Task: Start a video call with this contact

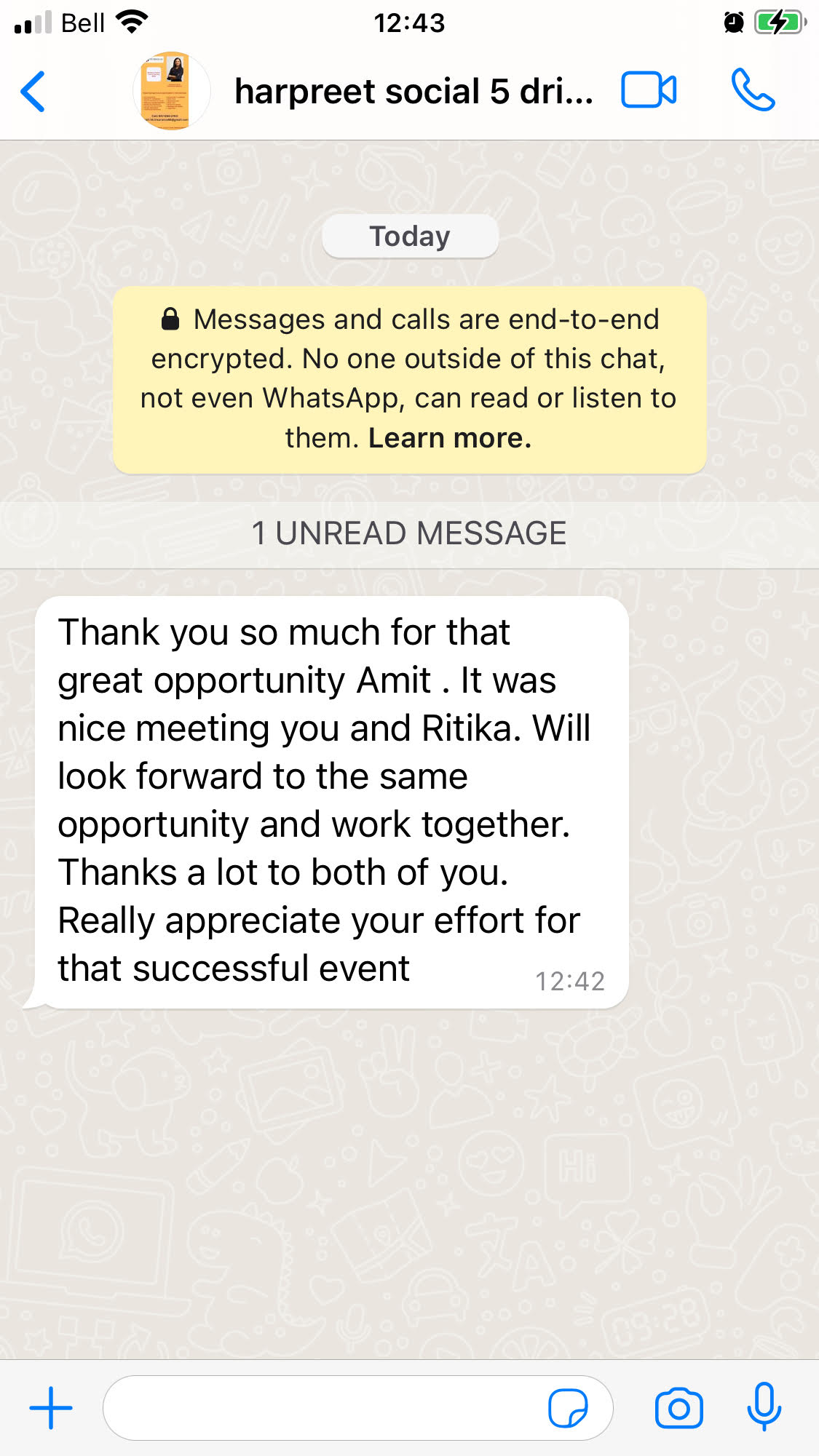Action: click(648, 91)
